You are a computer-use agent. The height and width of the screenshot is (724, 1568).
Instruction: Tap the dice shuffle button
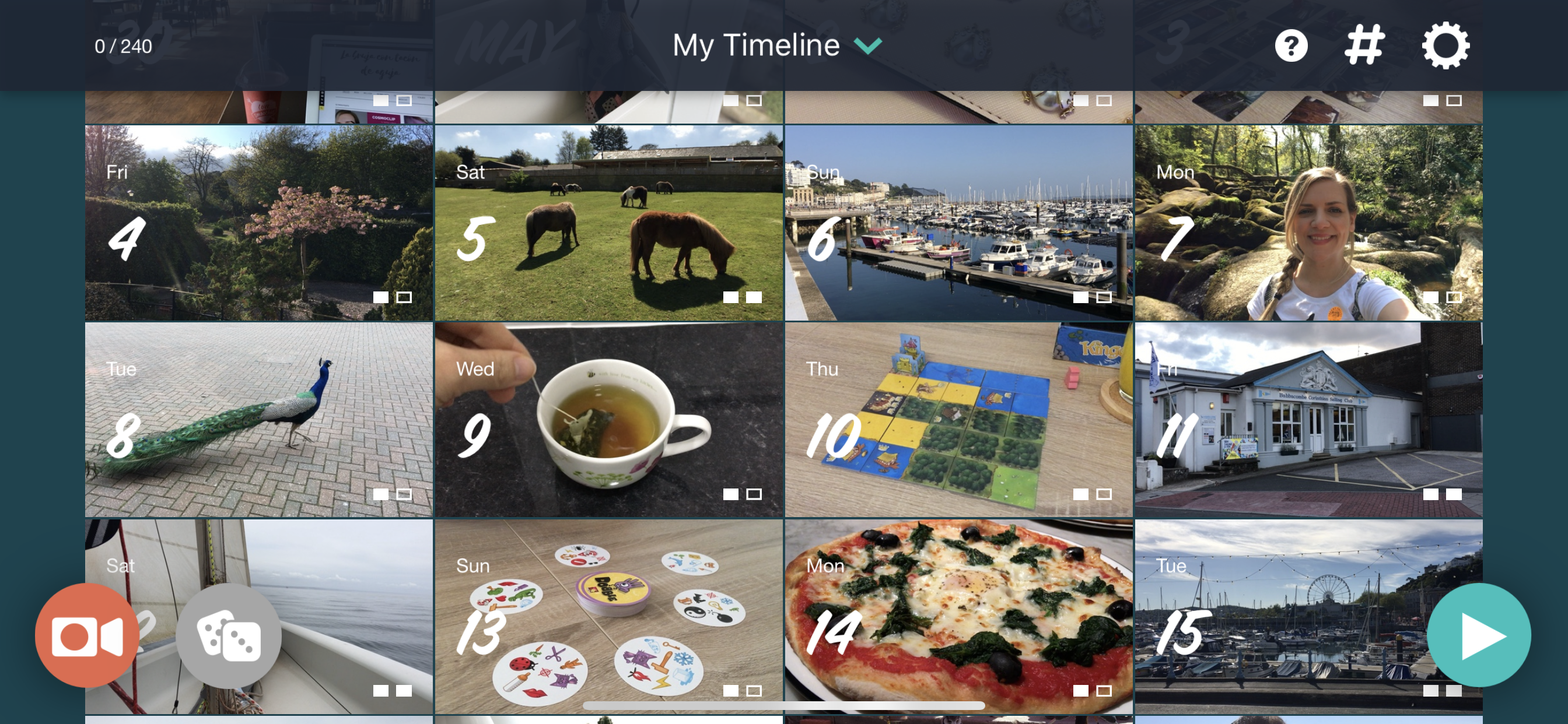[x=228, y=636]
